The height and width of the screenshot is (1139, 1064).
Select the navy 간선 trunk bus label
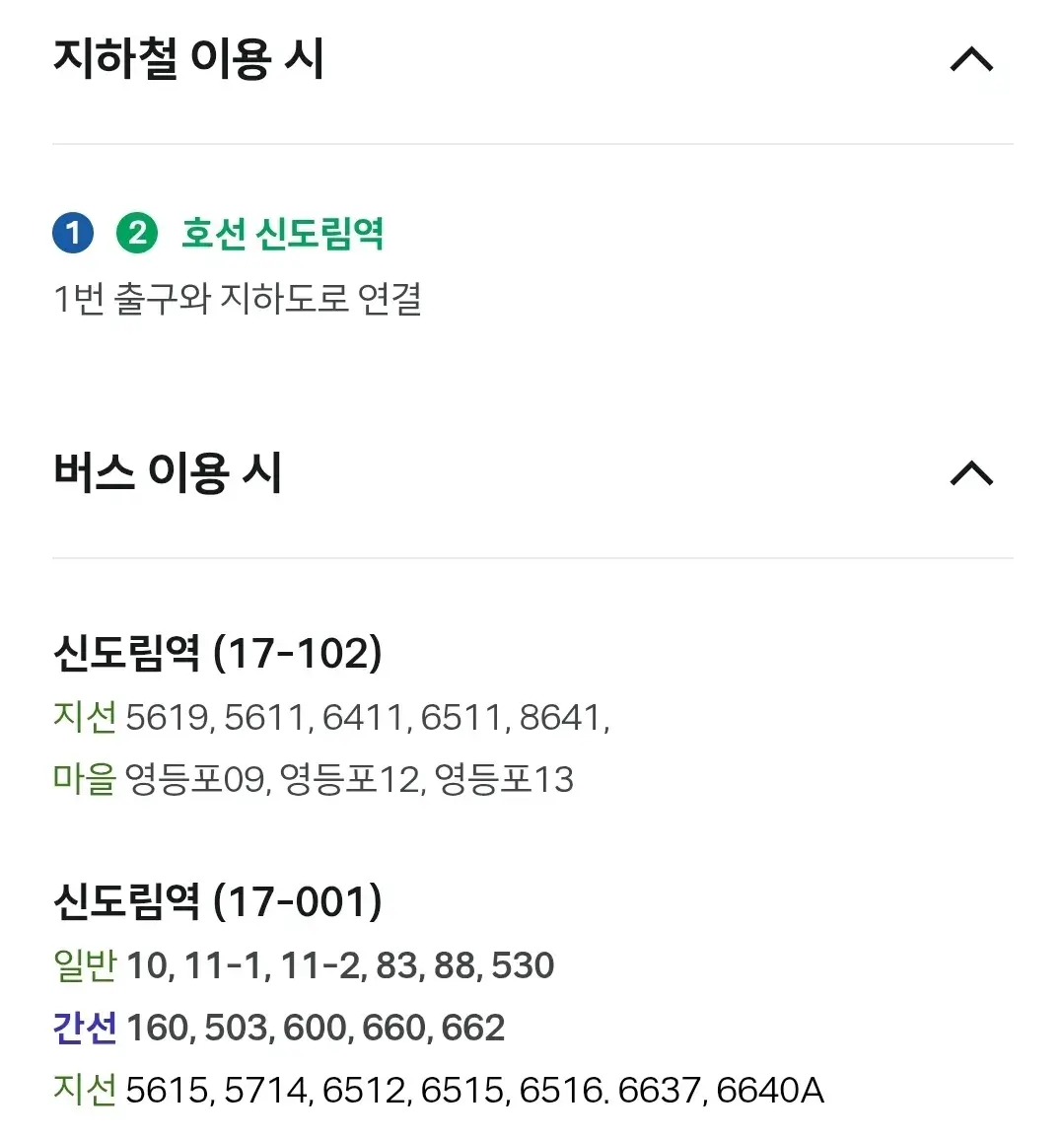point(86,1028)
